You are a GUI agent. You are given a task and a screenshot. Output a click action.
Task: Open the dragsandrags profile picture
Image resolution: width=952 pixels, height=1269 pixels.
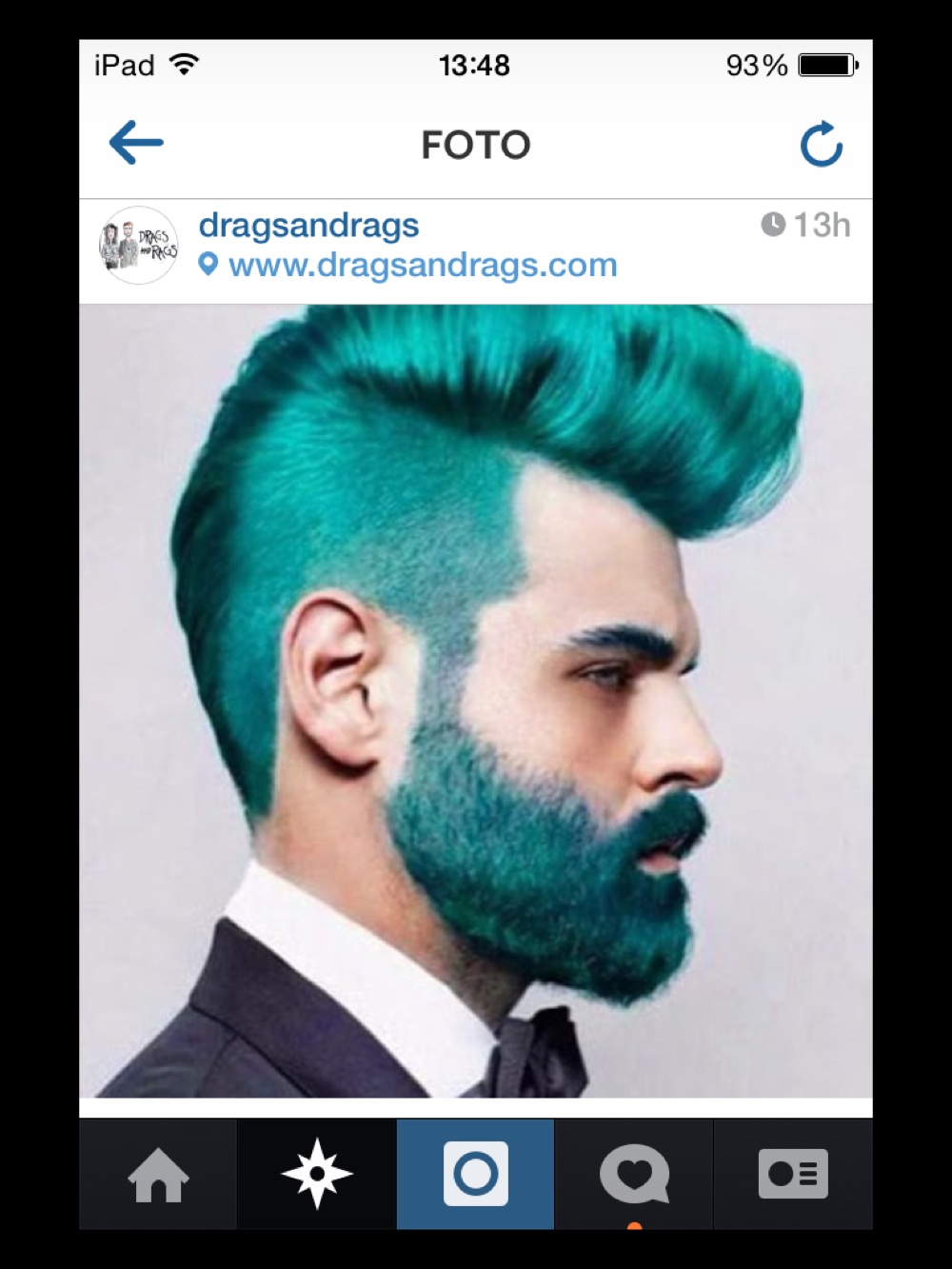pos(139,246)
